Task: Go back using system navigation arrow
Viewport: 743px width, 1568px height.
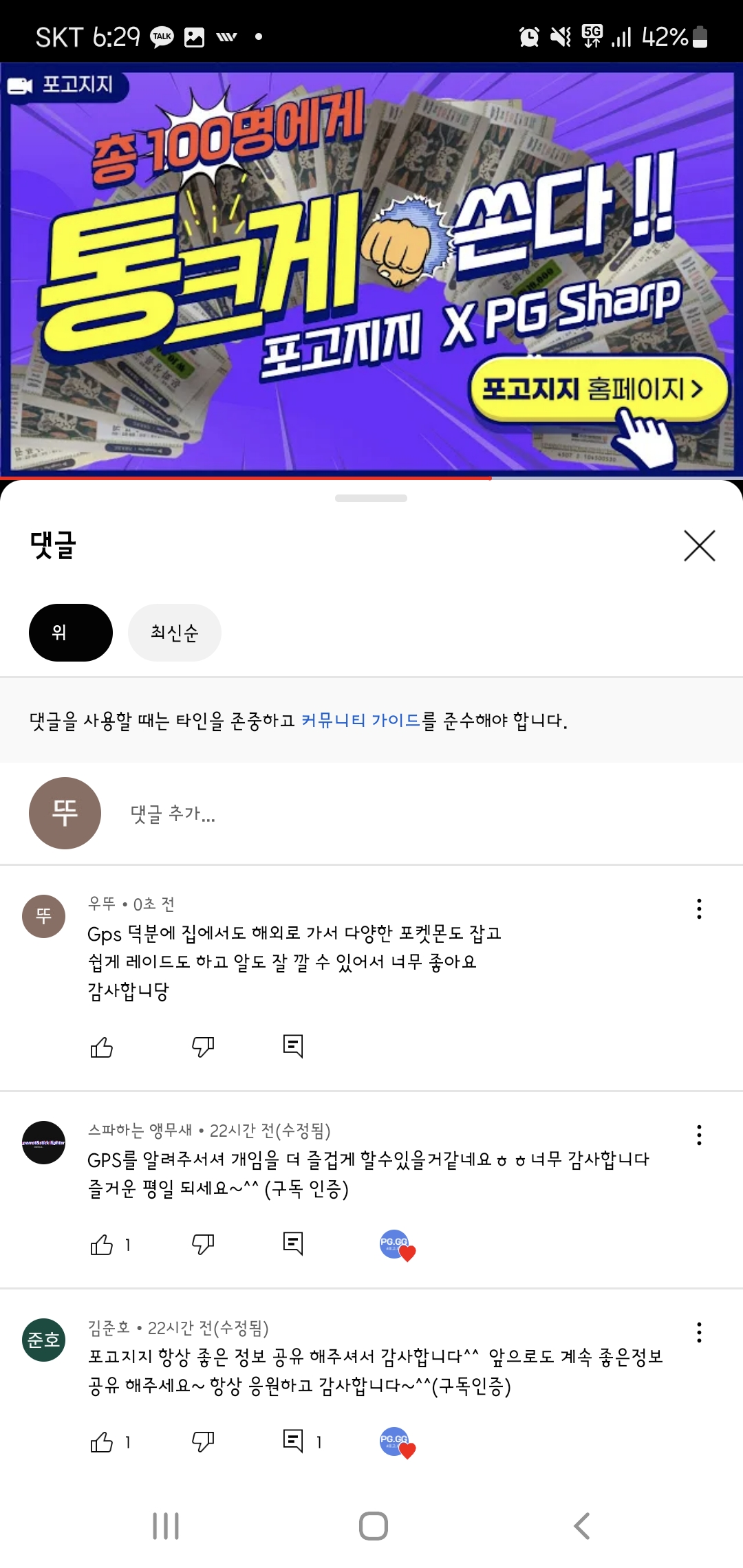Action: (x=582, y=1526)
